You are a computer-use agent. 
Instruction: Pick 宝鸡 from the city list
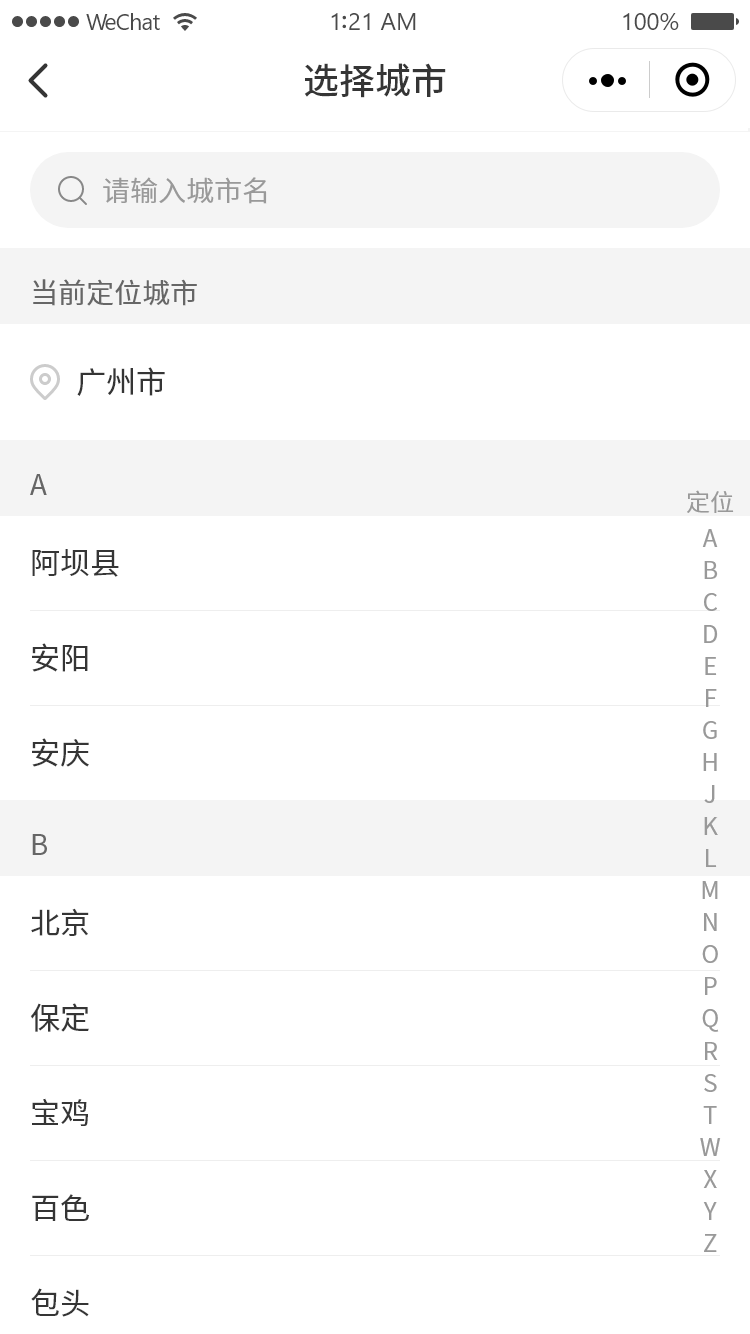tap(375, 1113)
